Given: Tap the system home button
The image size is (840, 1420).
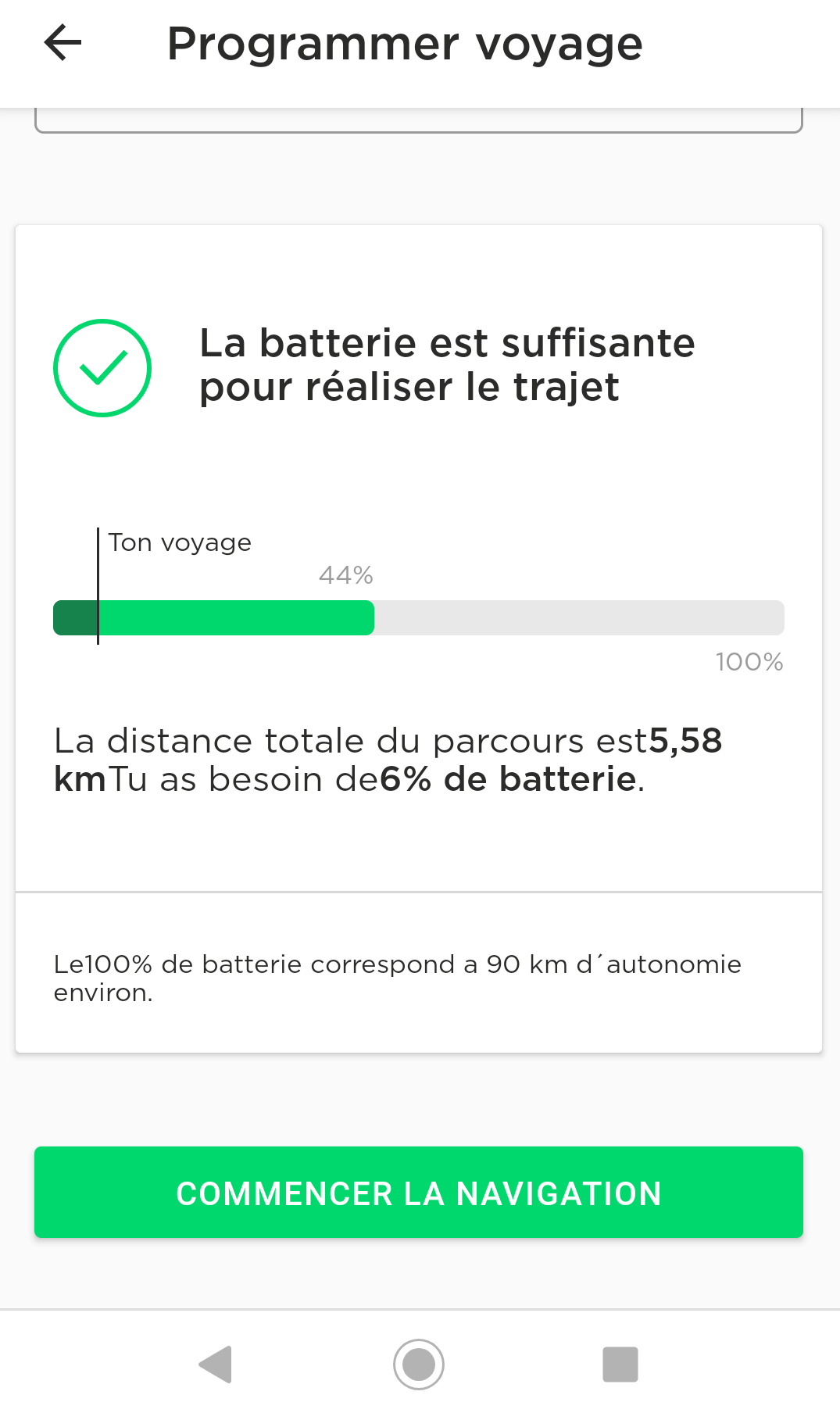Looking at the screenshot, I should 419,1365.
